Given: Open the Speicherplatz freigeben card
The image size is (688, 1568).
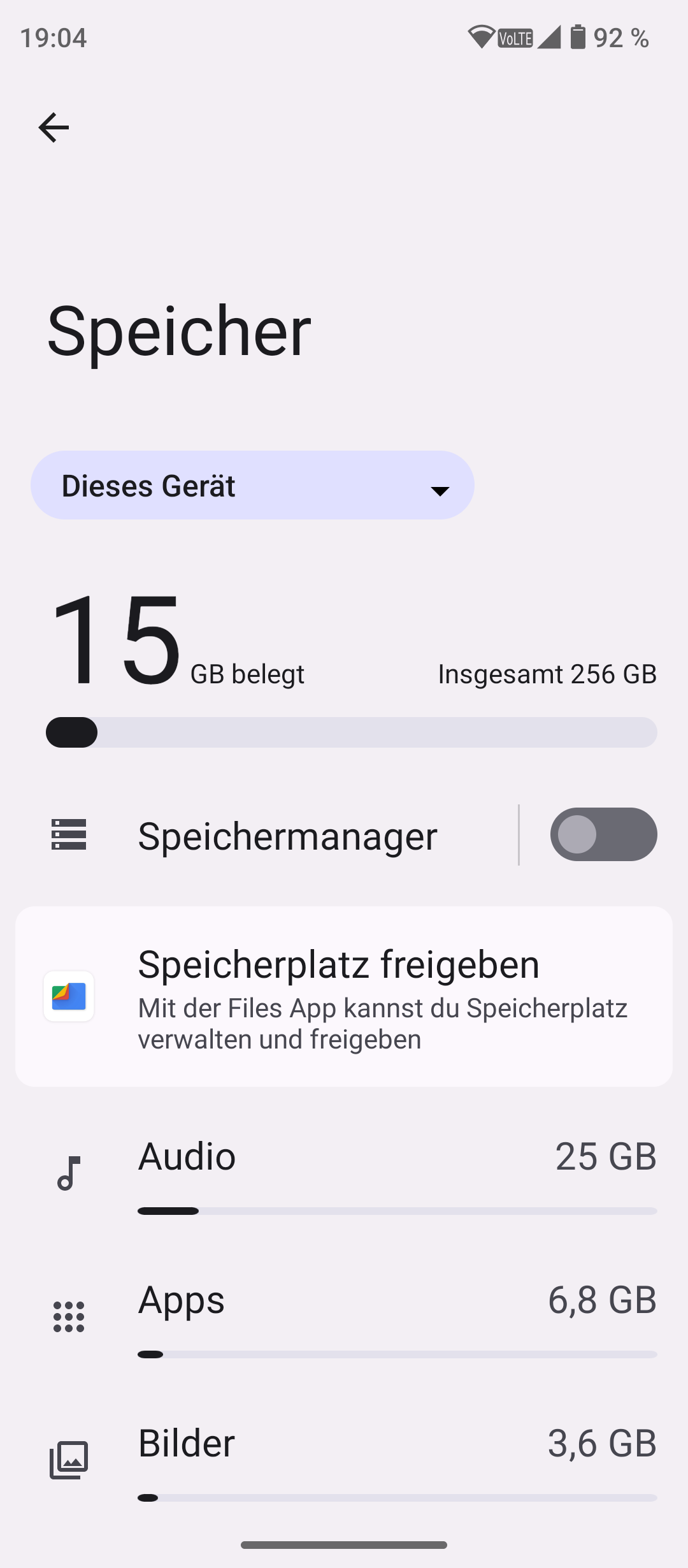Looking at the screenshot, I should coord(344,996).
